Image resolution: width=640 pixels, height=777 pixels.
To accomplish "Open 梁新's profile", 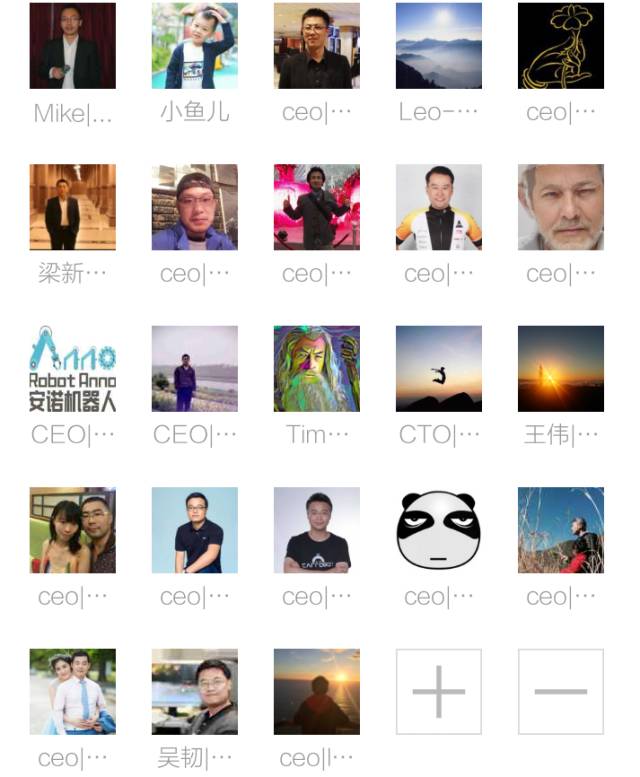I will [72, 207].
